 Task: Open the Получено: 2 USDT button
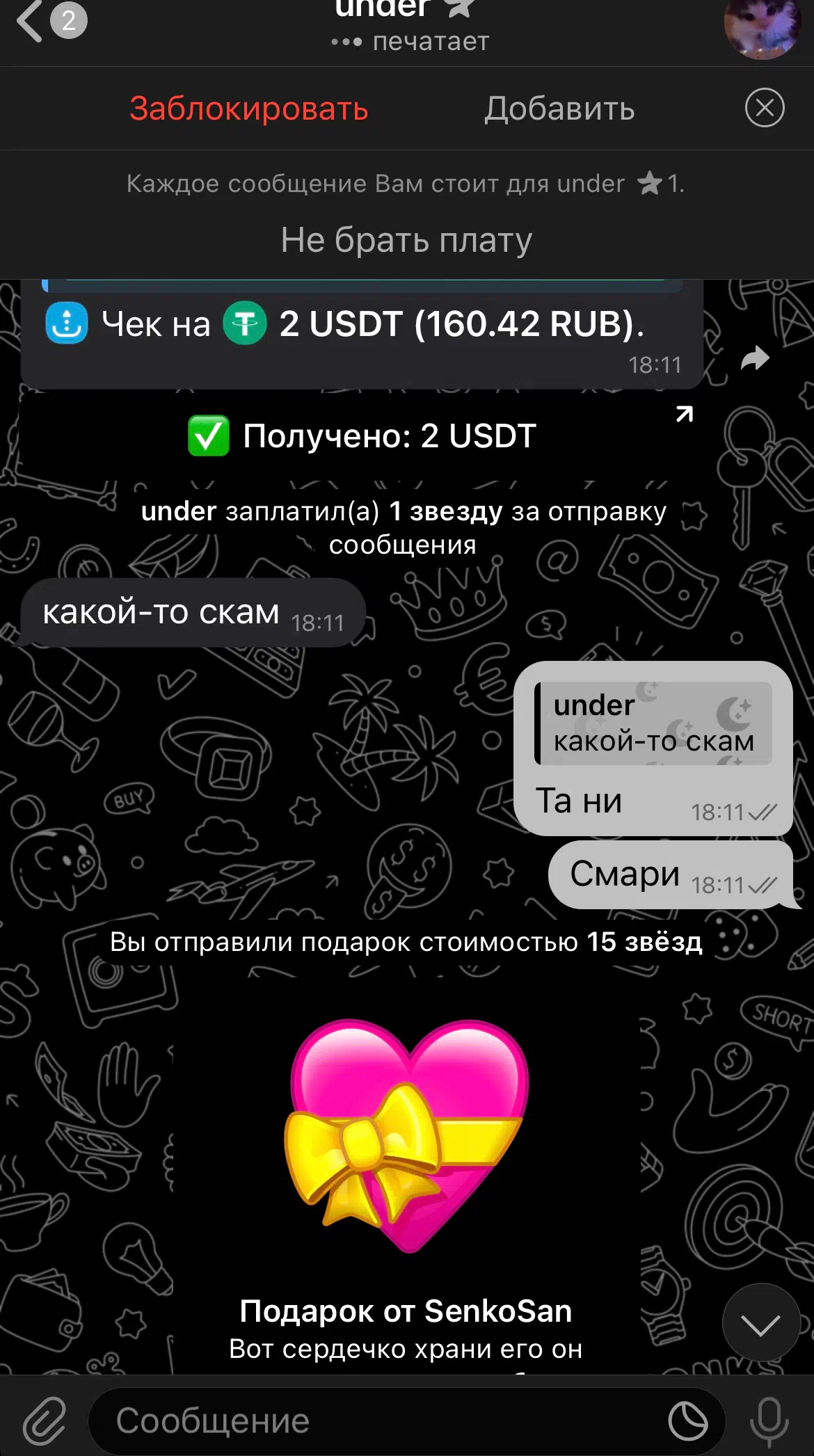coord(362,436)
